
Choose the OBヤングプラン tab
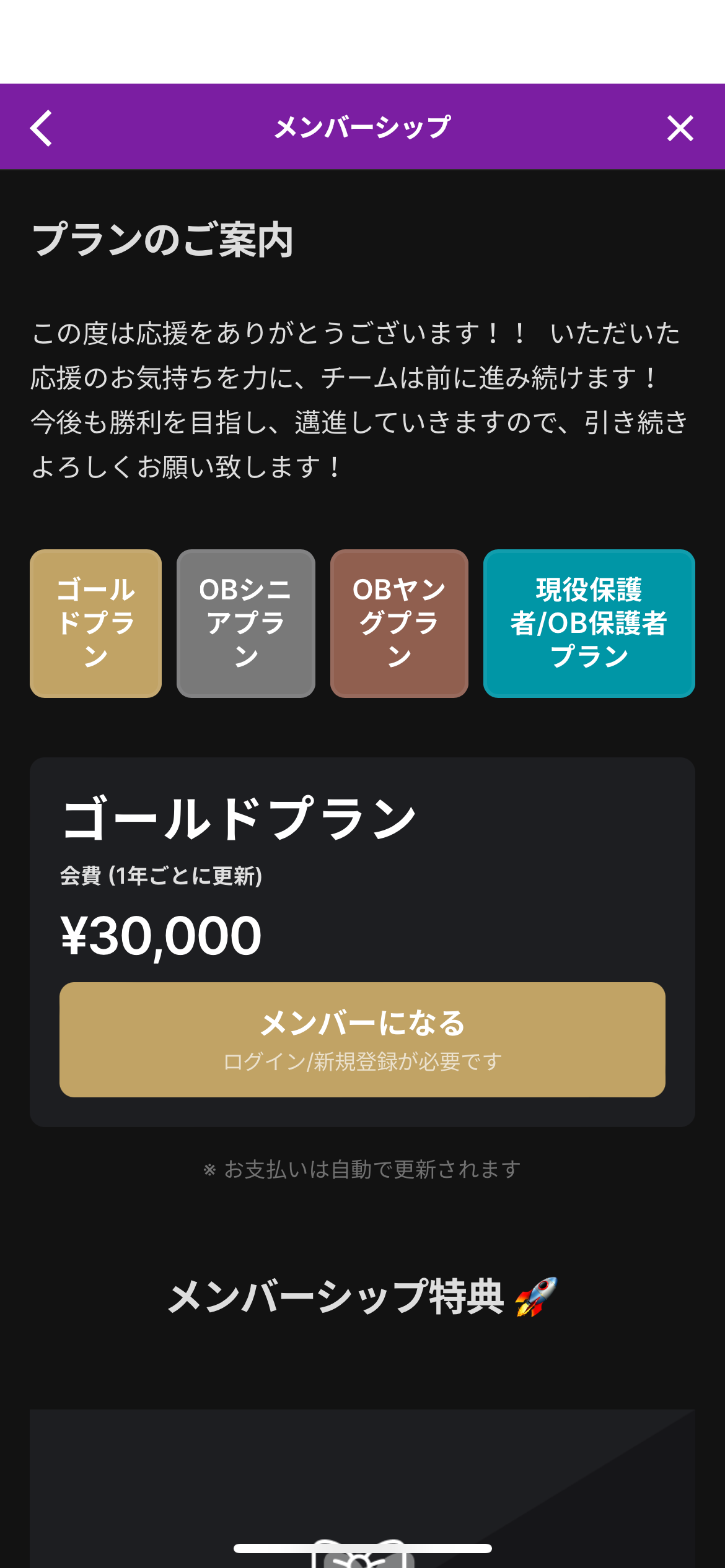(399, 623)
